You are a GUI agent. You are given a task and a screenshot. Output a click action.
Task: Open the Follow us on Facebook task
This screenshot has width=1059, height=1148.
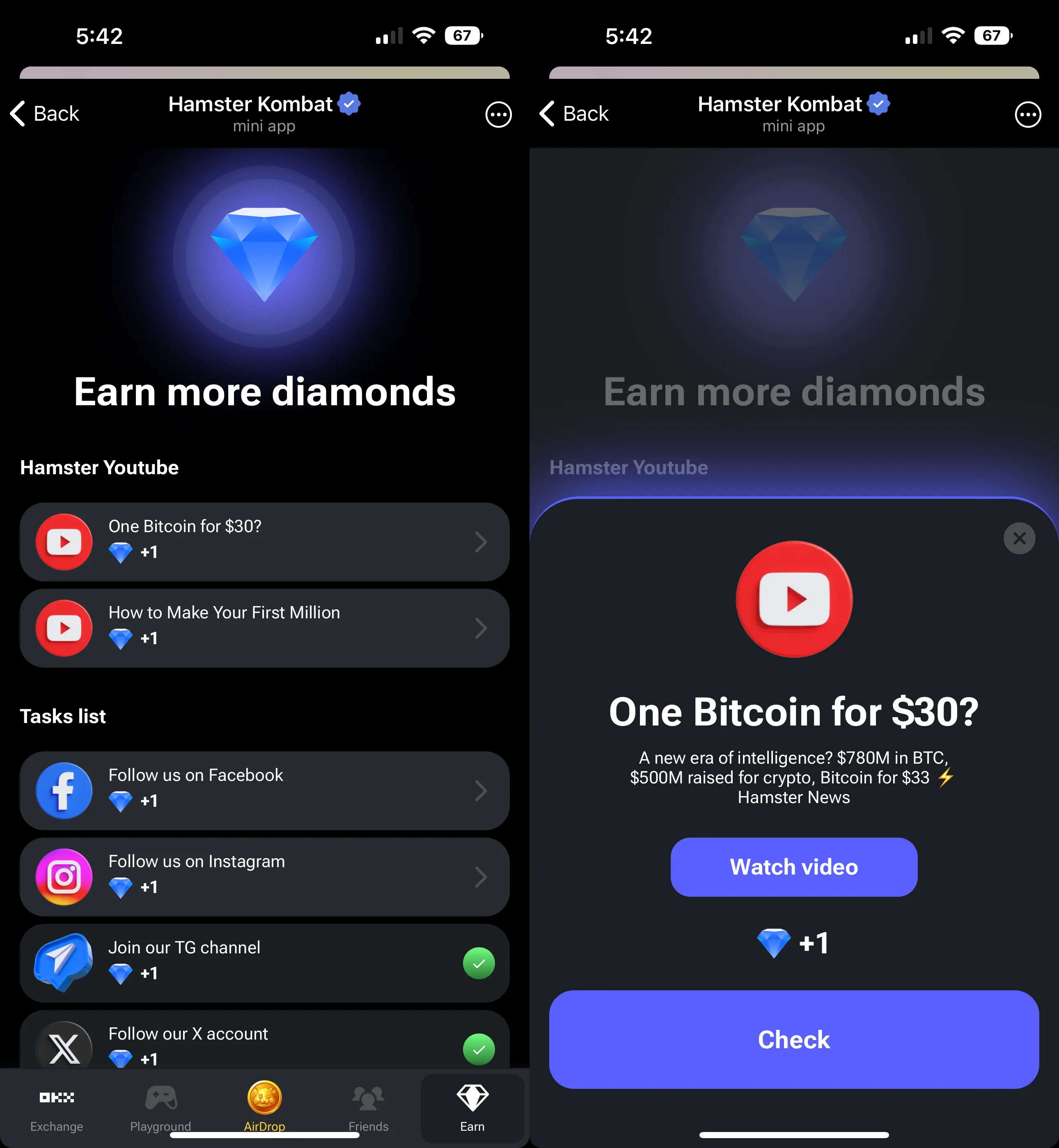click(x=264, y=790)
